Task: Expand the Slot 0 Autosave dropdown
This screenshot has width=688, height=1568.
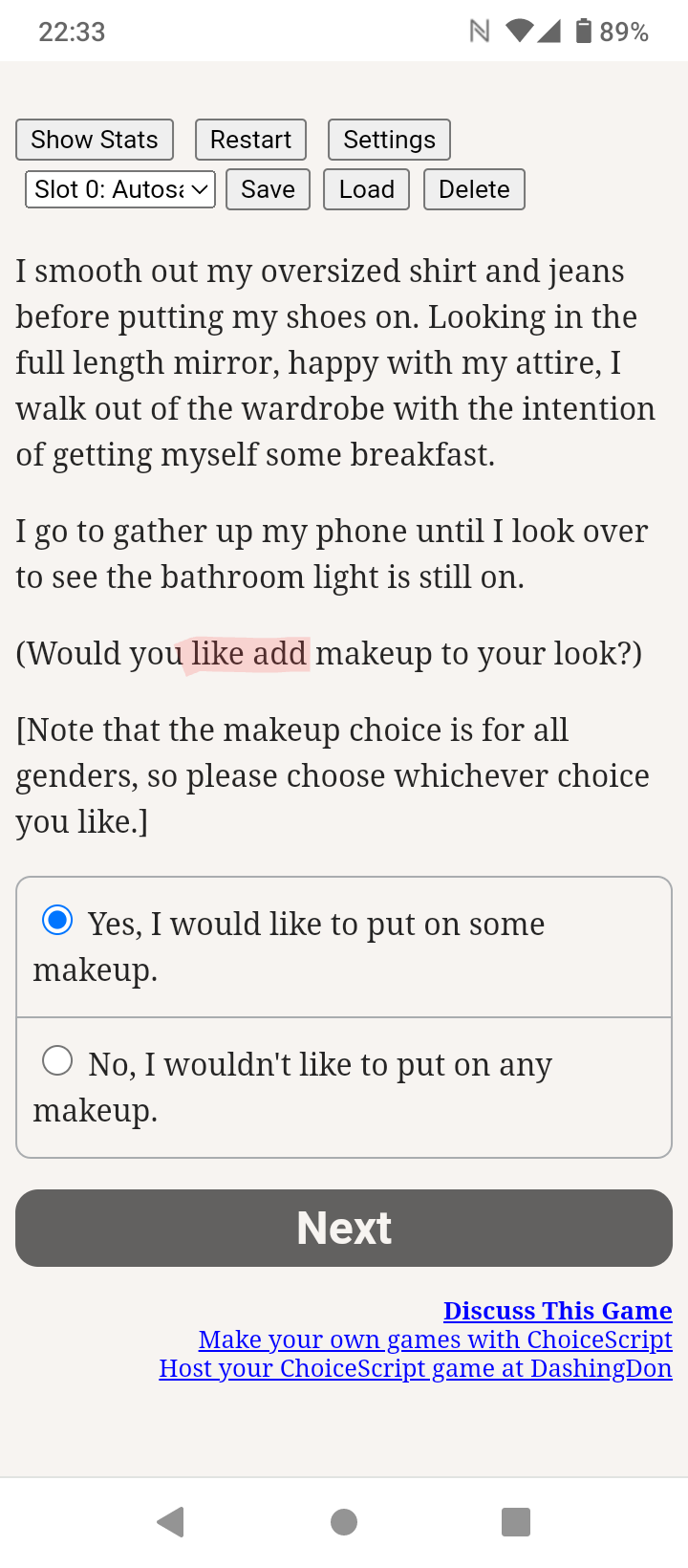Action: tap(120, 189)
